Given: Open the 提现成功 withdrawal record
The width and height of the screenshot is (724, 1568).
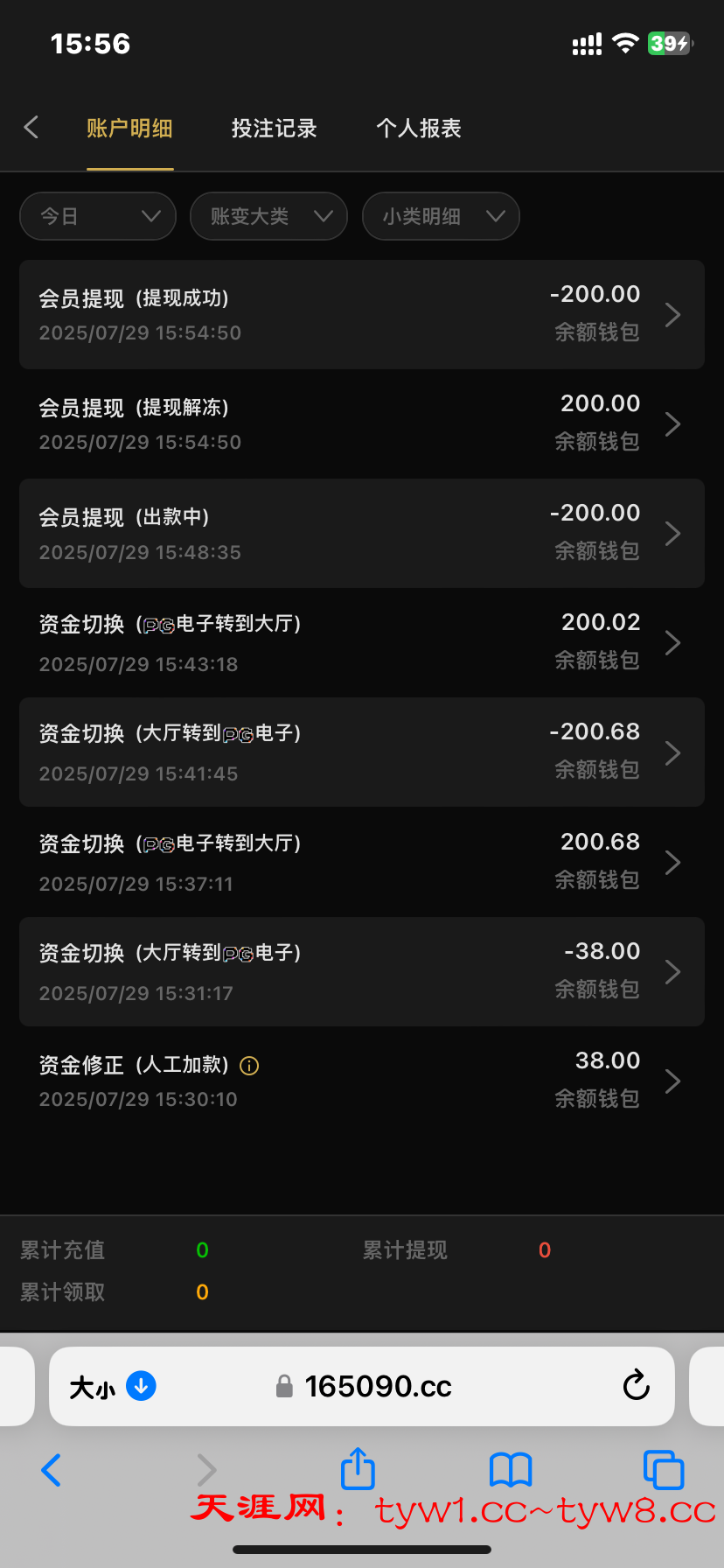Looking at the screenshot, I should (361, 314).
